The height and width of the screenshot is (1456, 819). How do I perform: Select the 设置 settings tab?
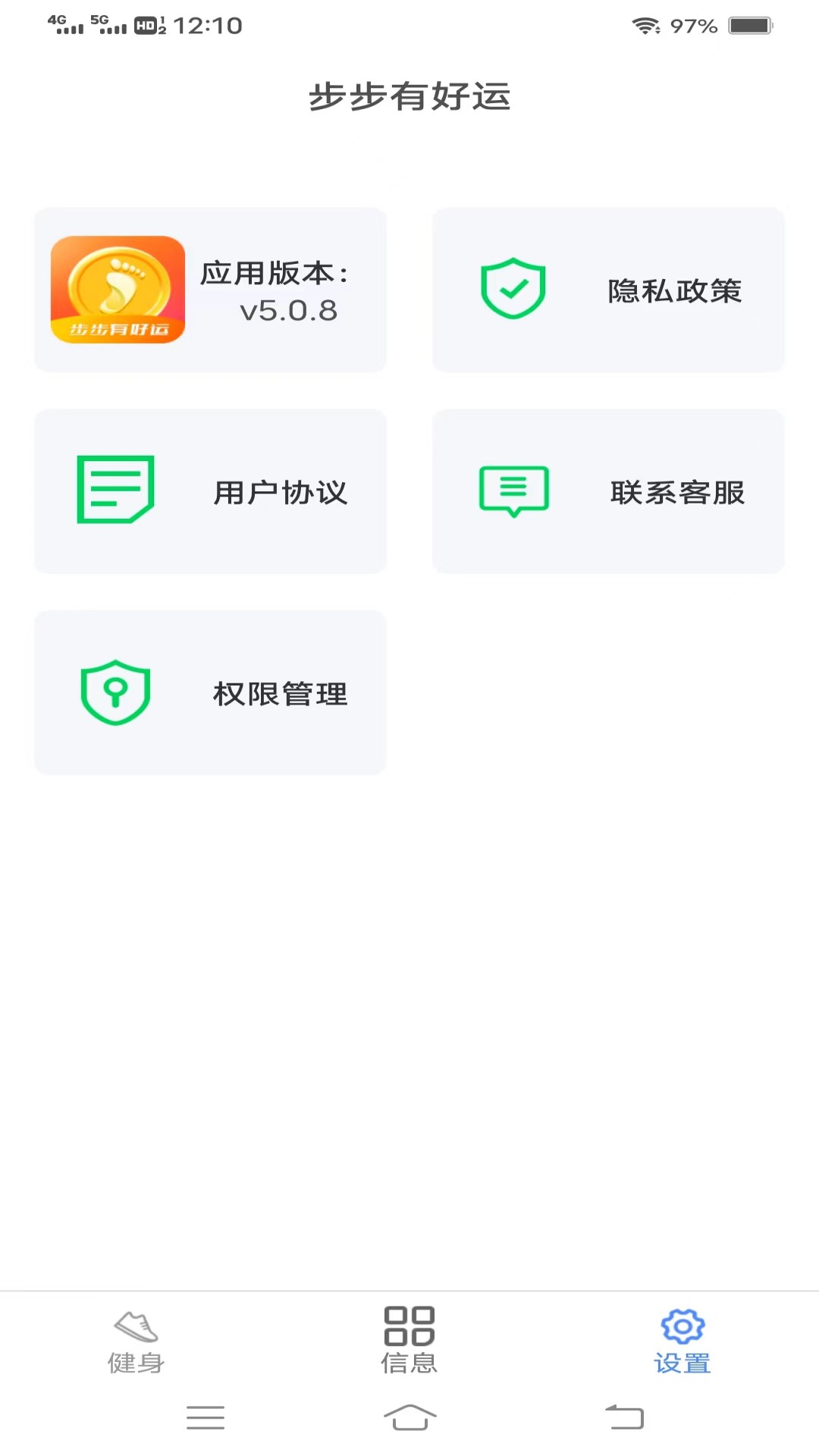(682, 1341)
